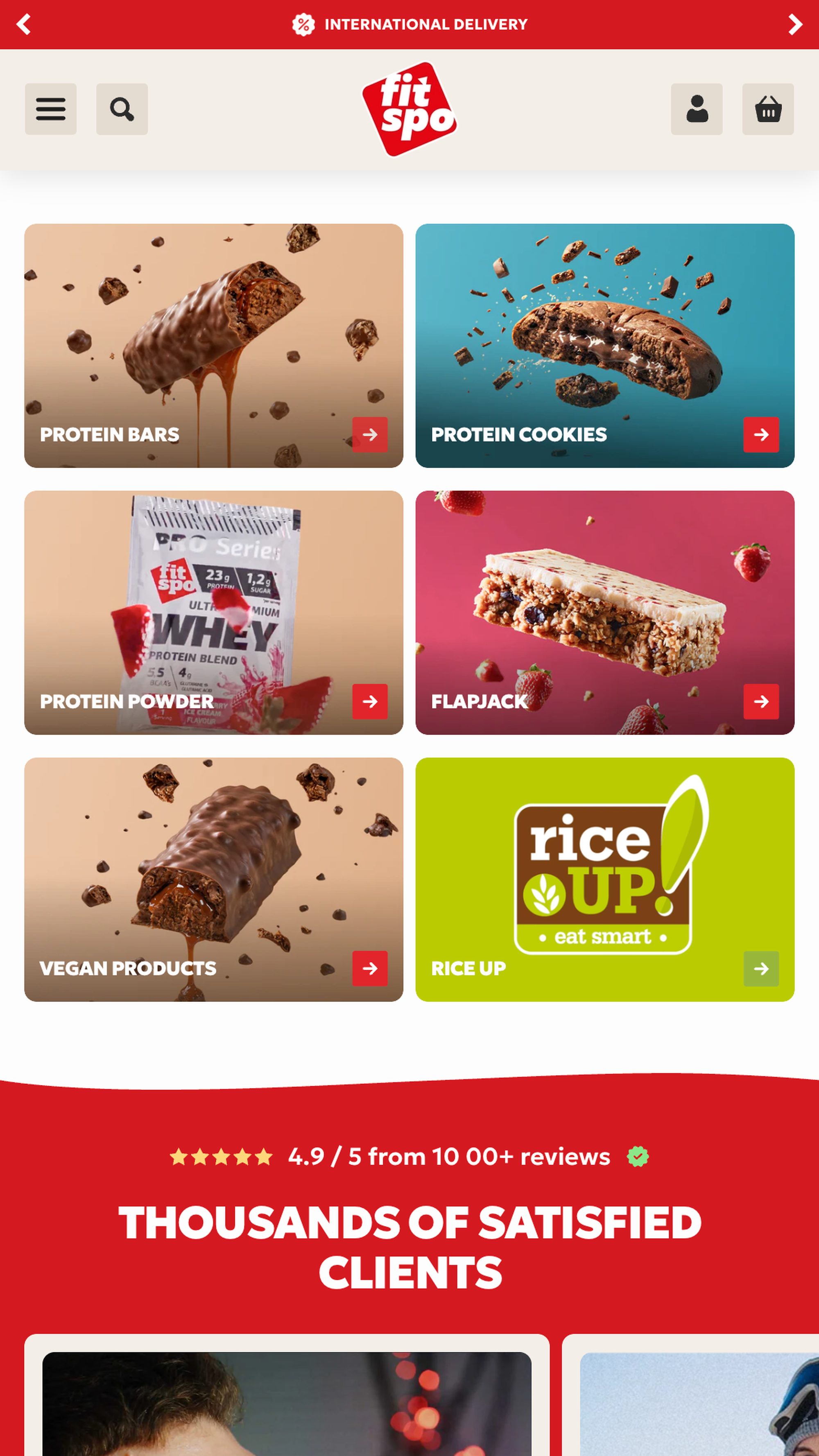Open the search icon
The height and width of the screenshot is (1456, 819).
point(122,109)
